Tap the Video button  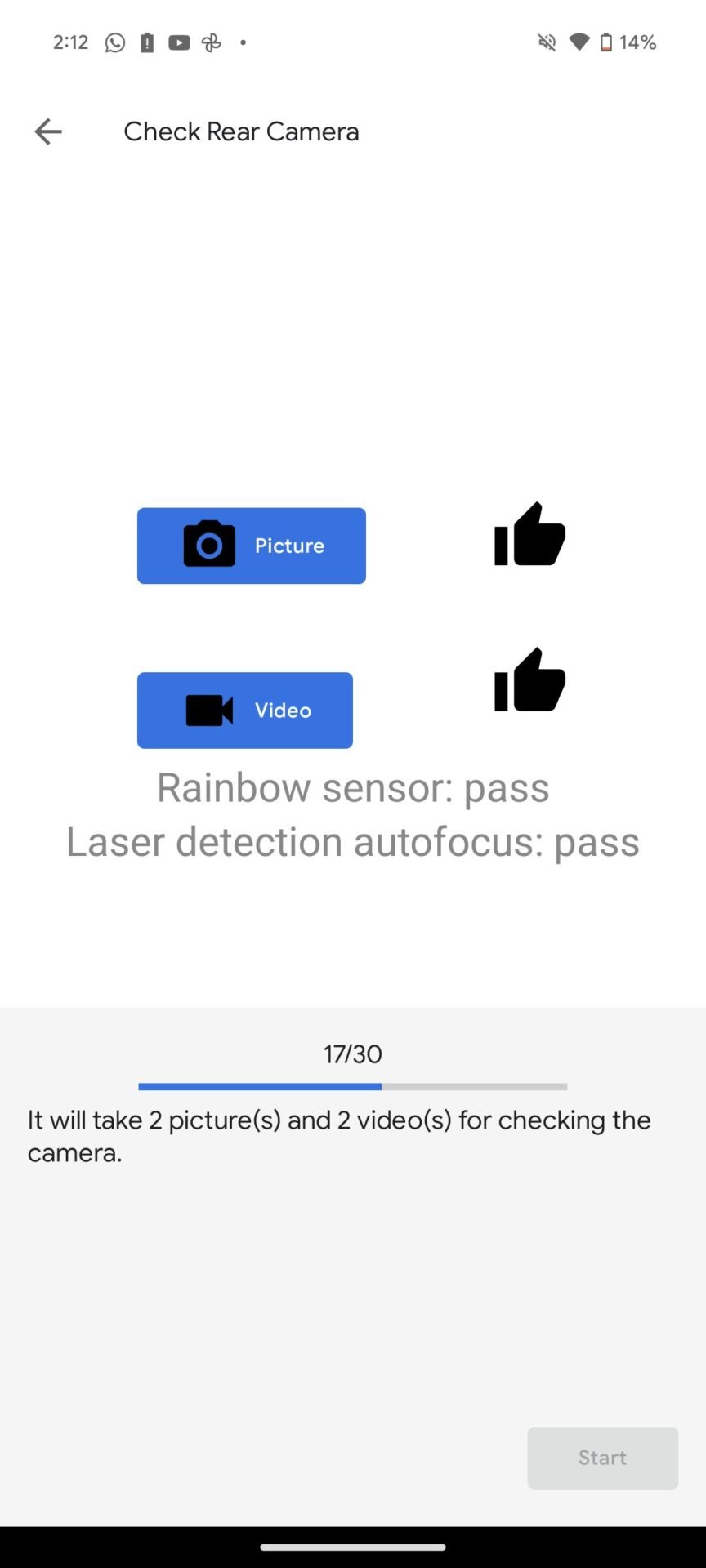click(245, 710)
